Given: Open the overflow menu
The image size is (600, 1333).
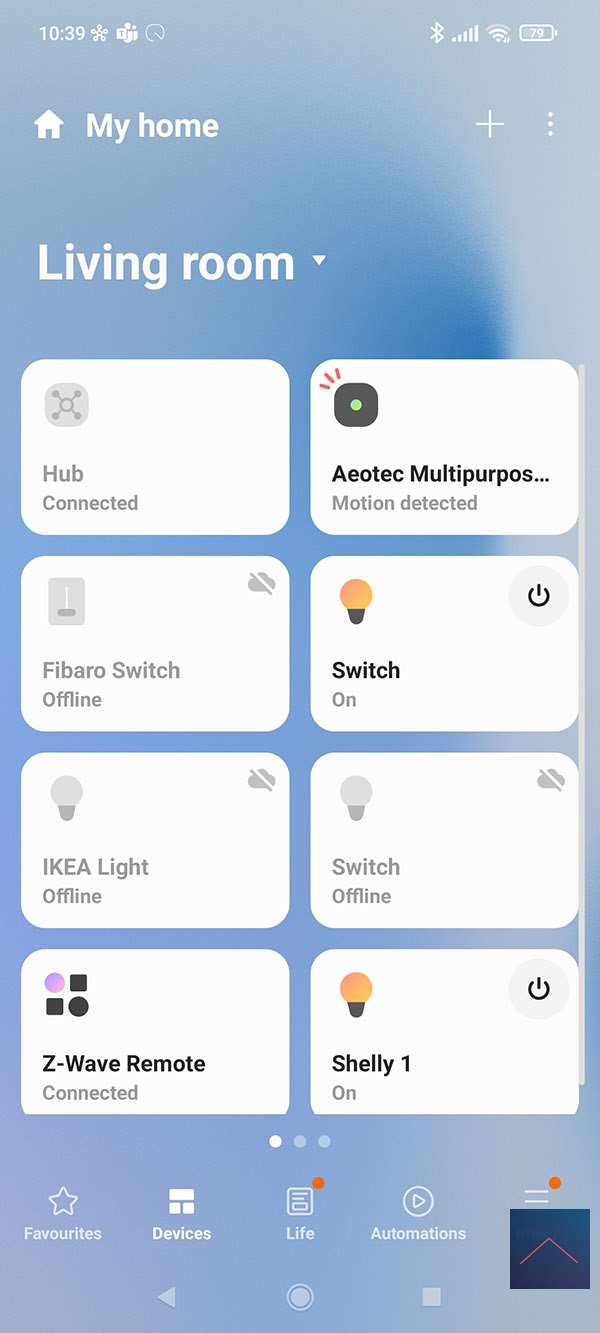Looking at the screenshot, I should (x=551, y=125).
